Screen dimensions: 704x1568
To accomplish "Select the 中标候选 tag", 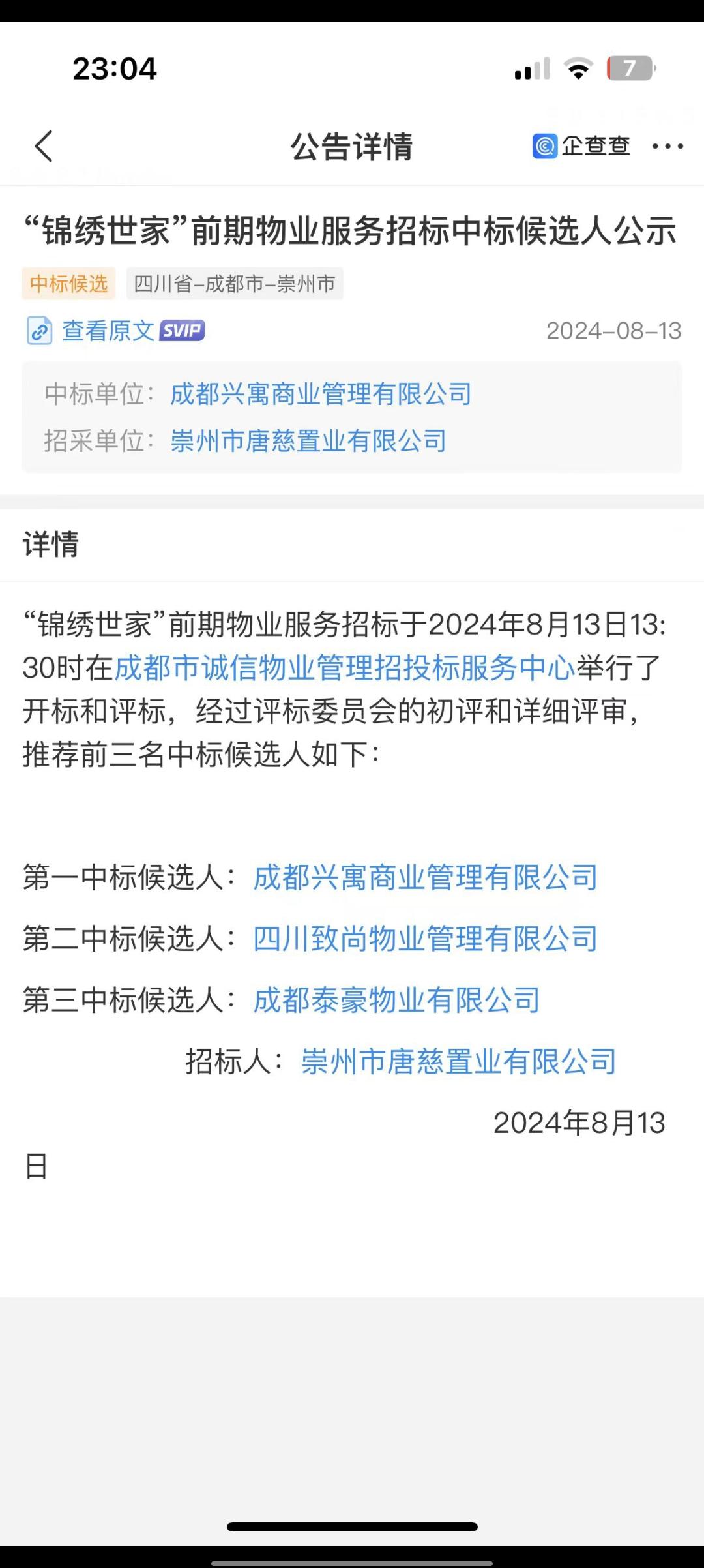I will (68, 284).
